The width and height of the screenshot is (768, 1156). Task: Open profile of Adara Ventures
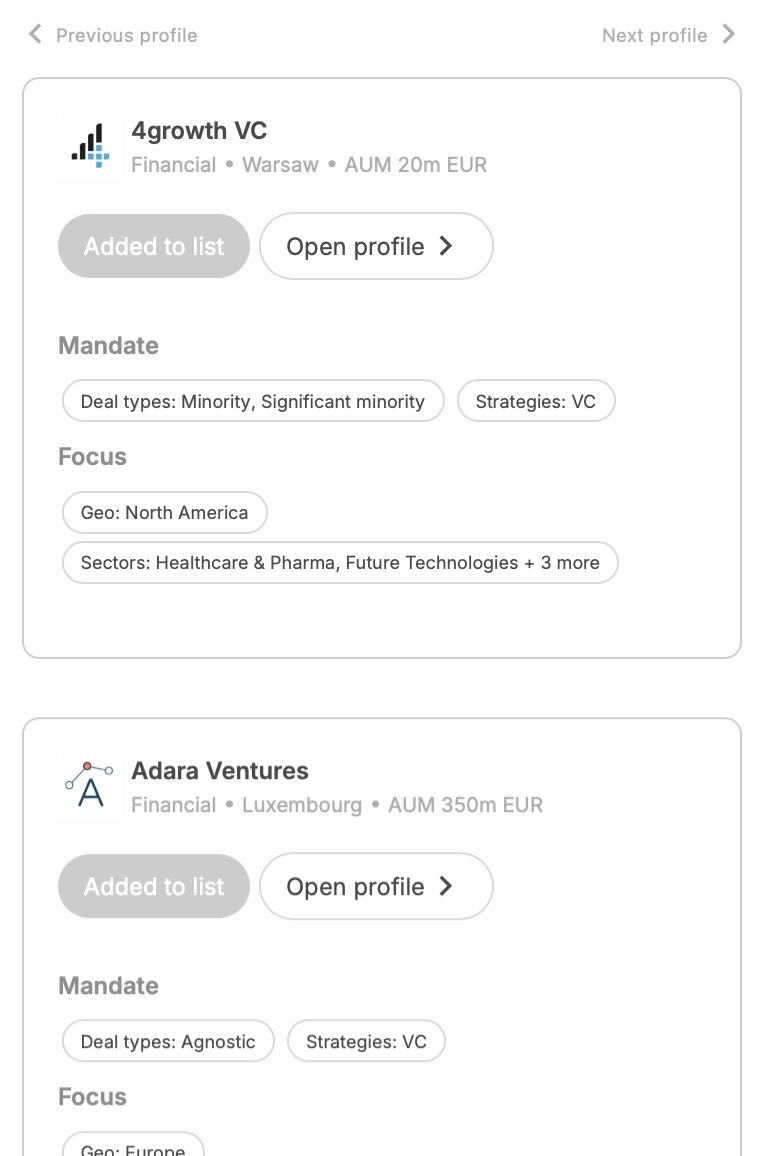pos(376,887)
